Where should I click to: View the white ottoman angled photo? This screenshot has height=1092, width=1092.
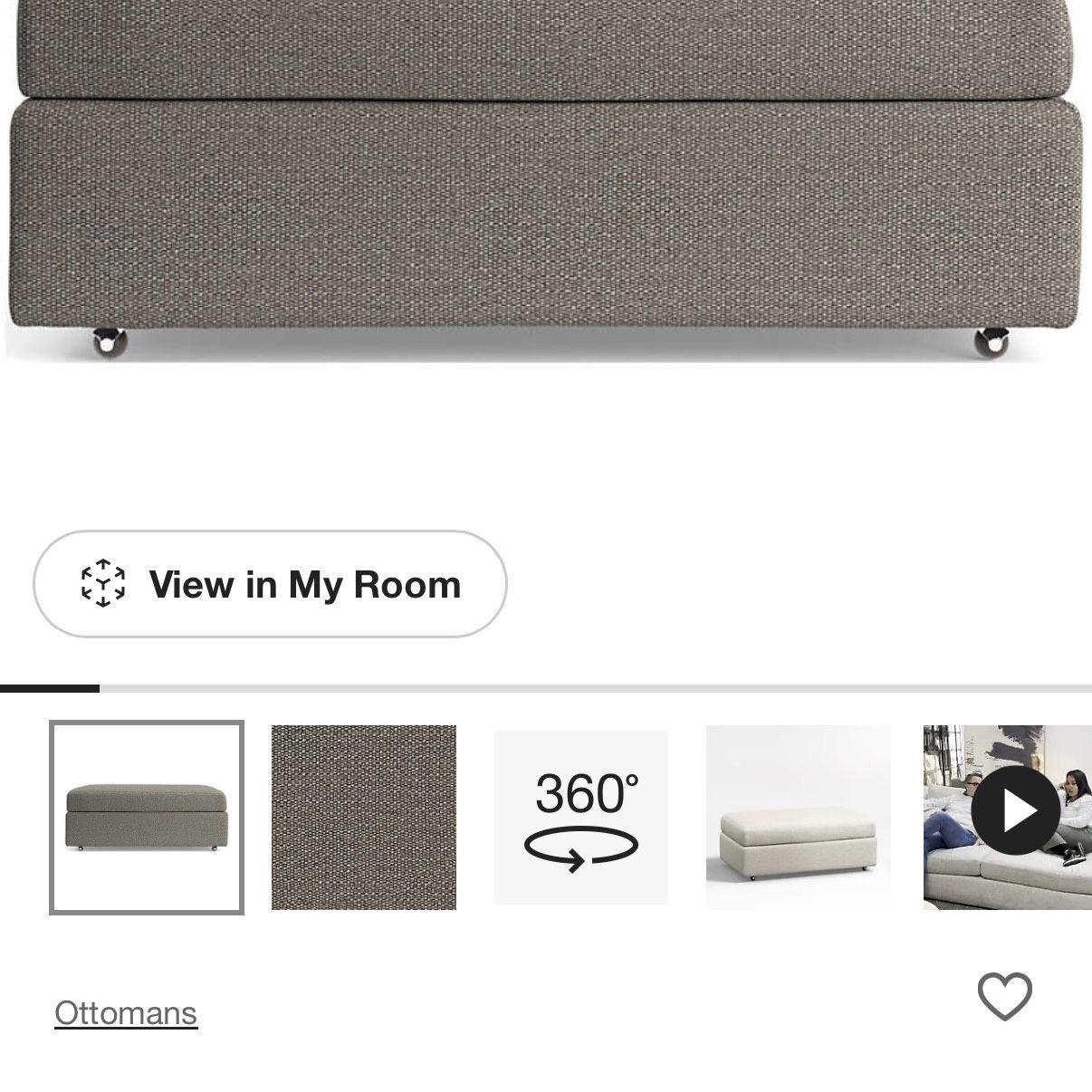[799, 817]
